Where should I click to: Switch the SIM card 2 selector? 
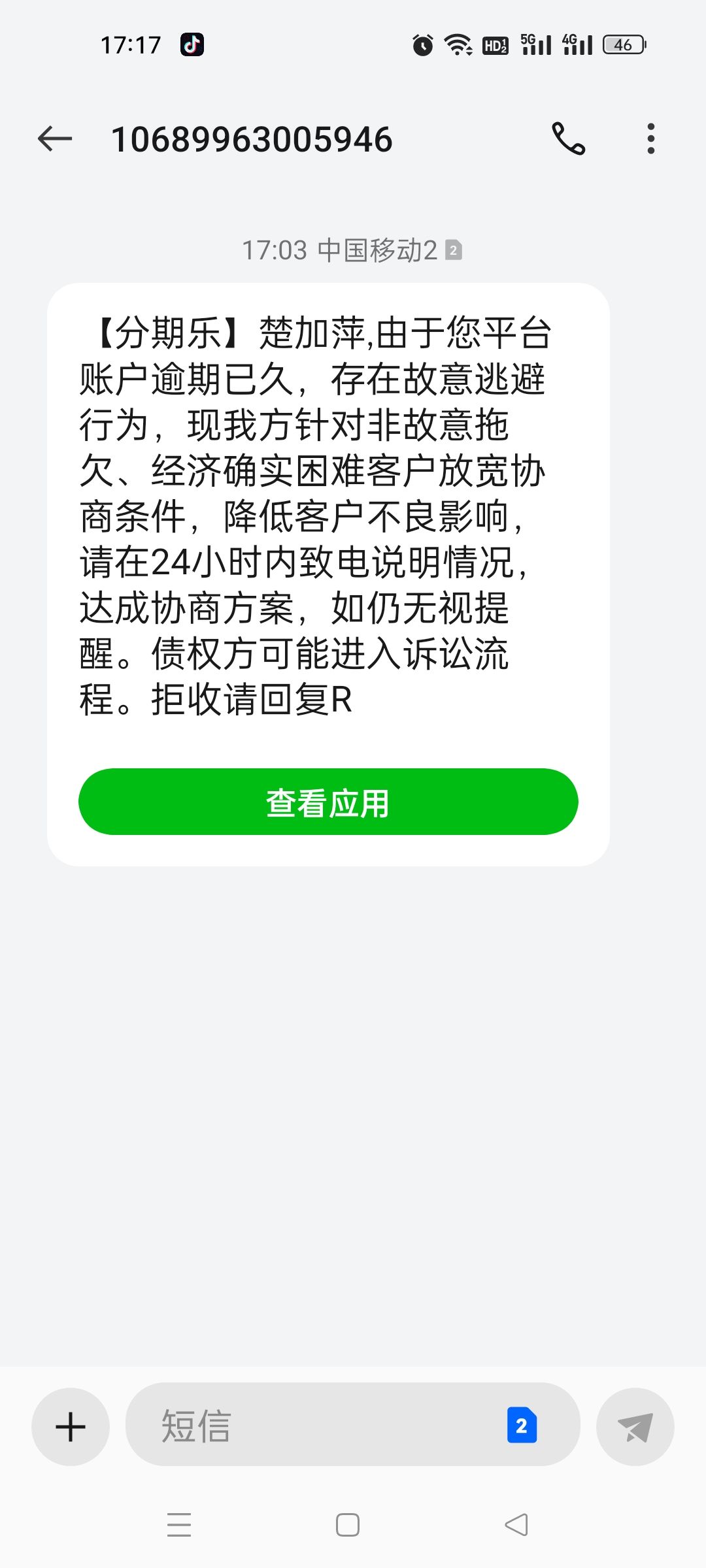click(522, 1425)
